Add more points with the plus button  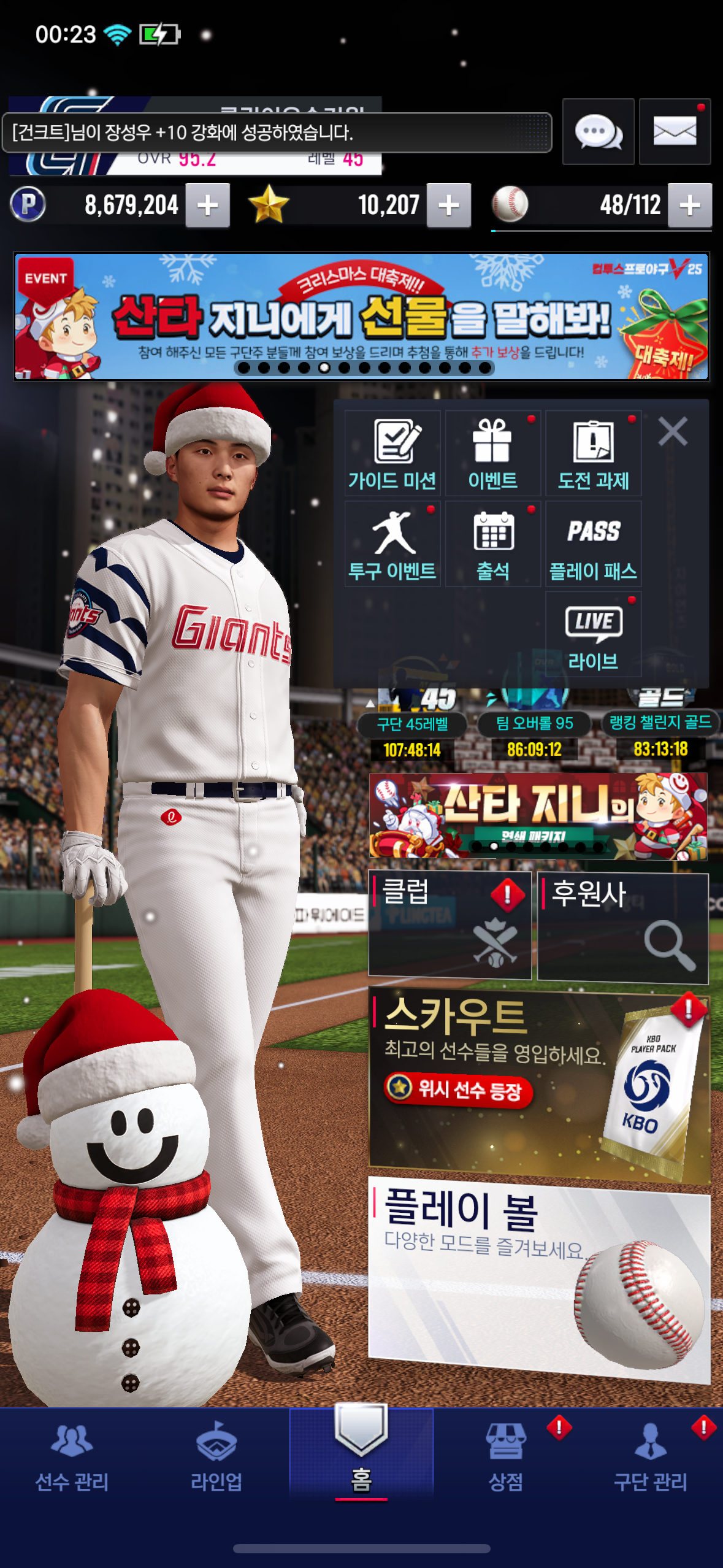tap(208, 206)
